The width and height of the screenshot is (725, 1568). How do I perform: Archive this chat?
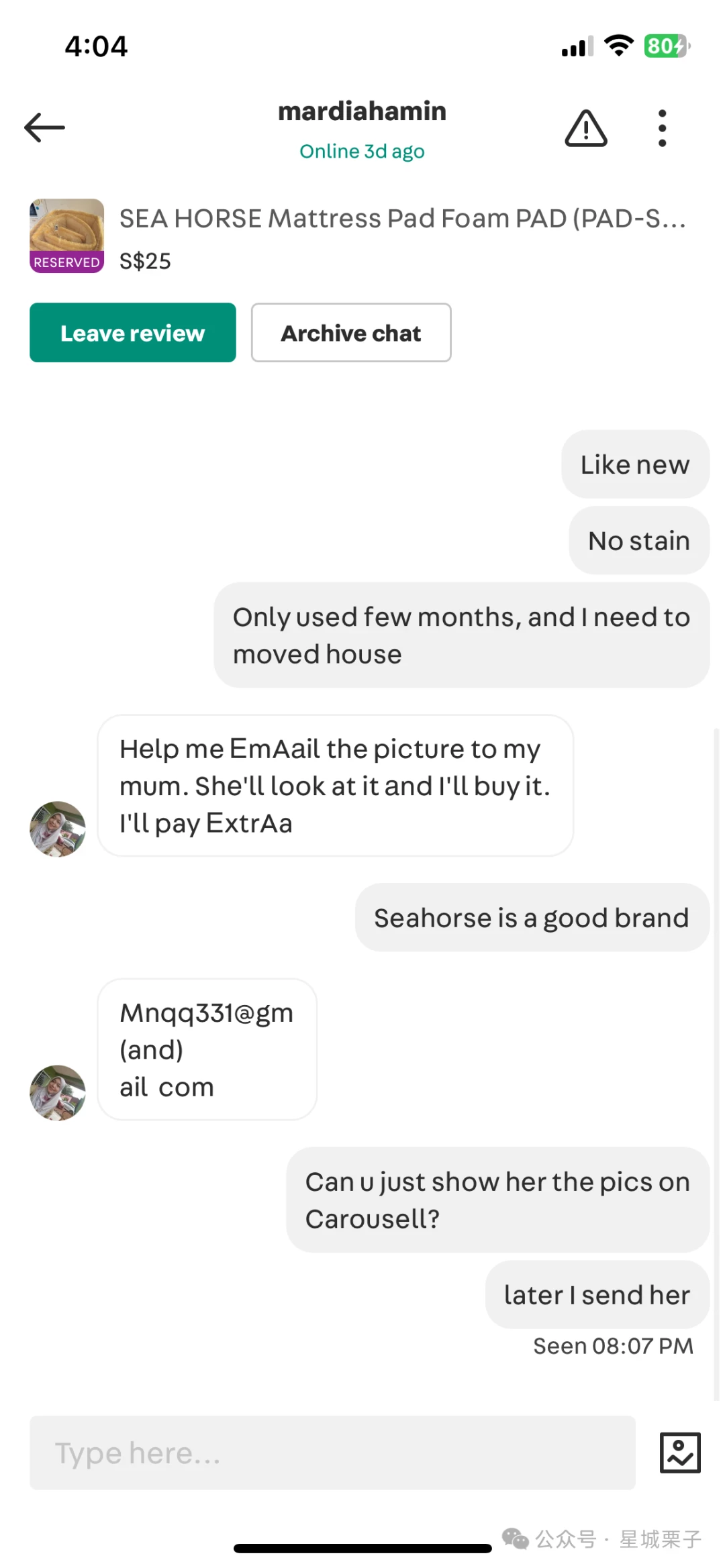point(351,333)
